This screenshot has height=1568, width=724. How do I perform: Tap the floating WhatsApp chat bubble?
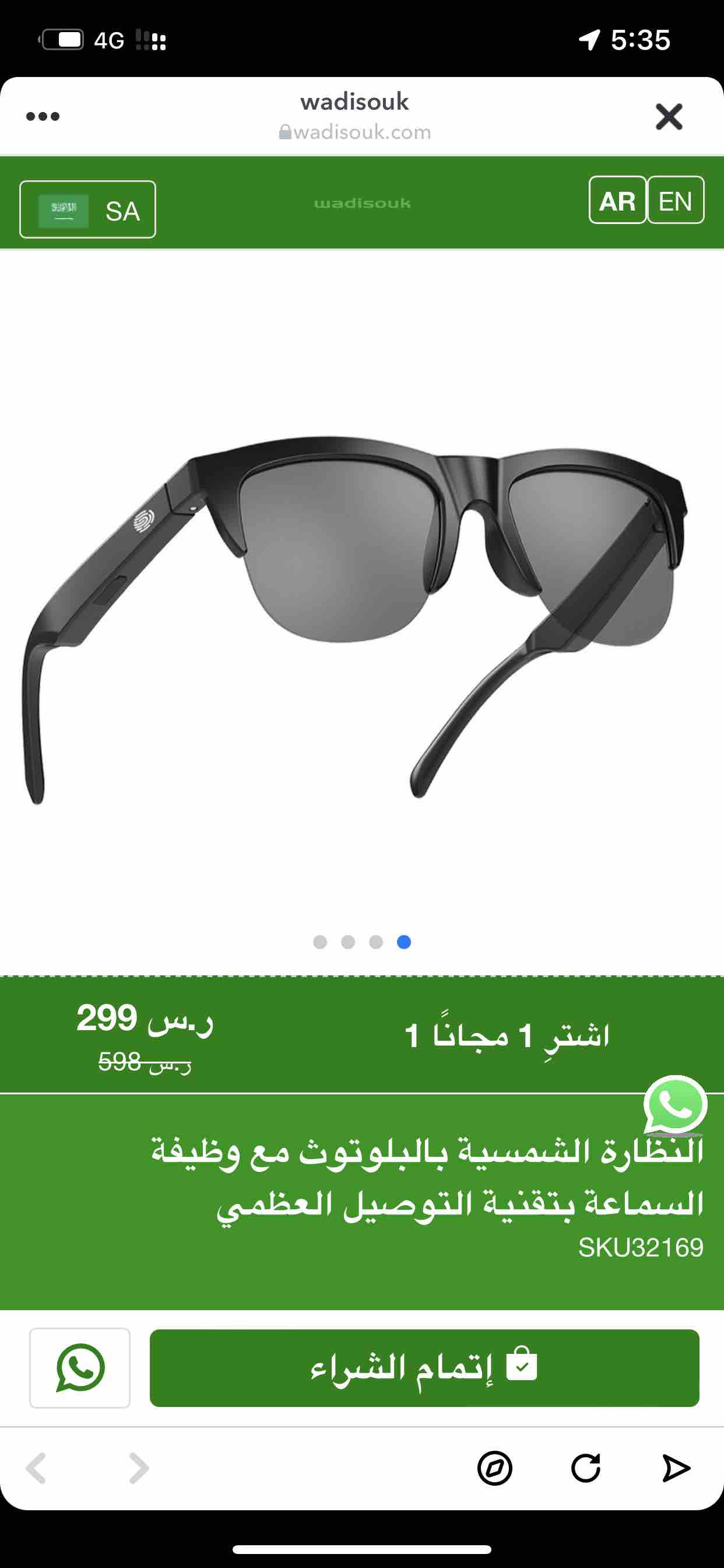[676, 1105]
